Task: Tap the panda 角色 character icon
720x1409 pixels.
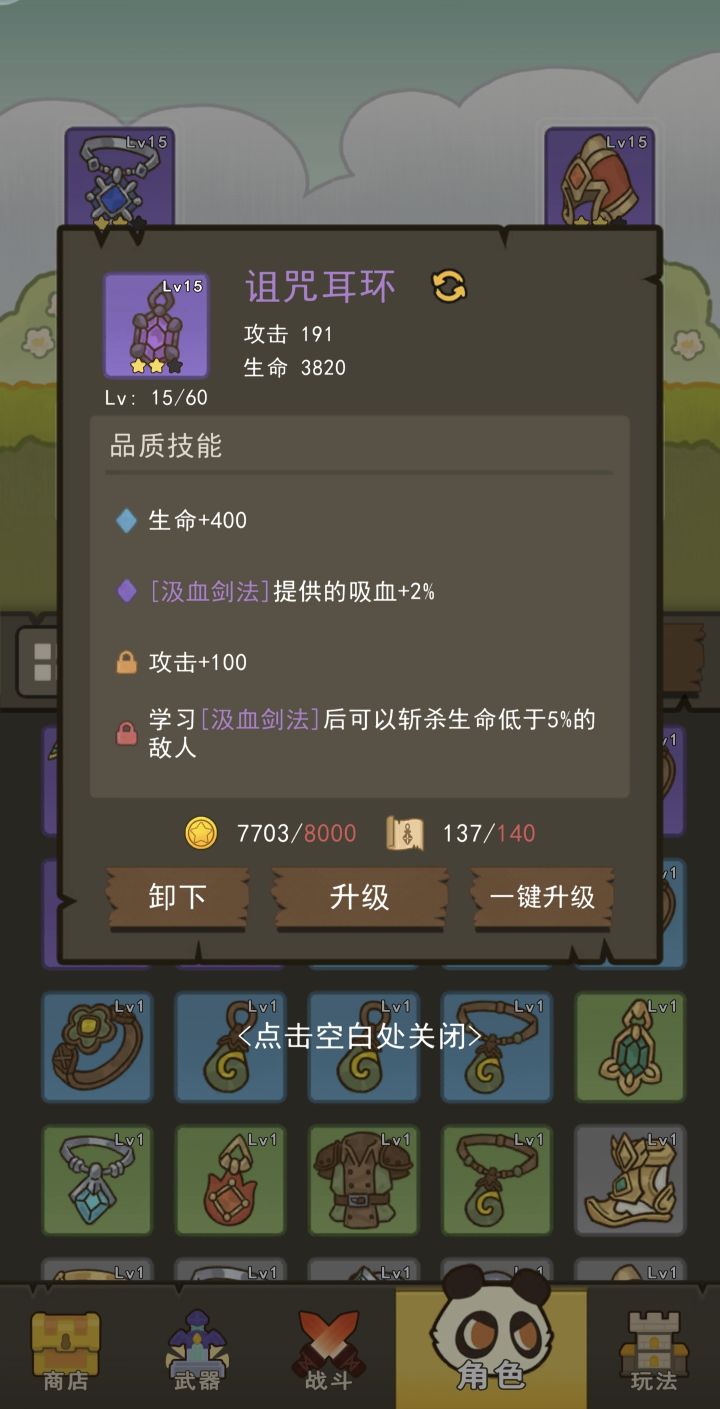Action: click(490, 1335)
